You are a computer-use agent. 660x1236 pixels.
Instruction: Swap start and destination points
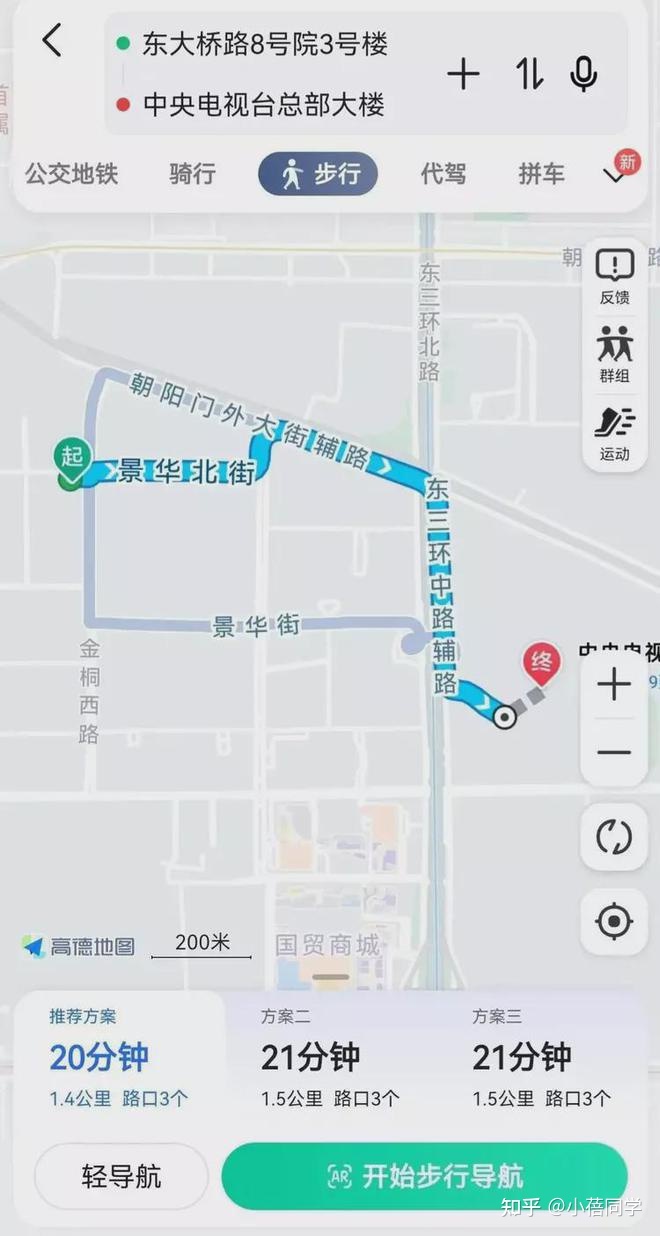pos(529,74)
